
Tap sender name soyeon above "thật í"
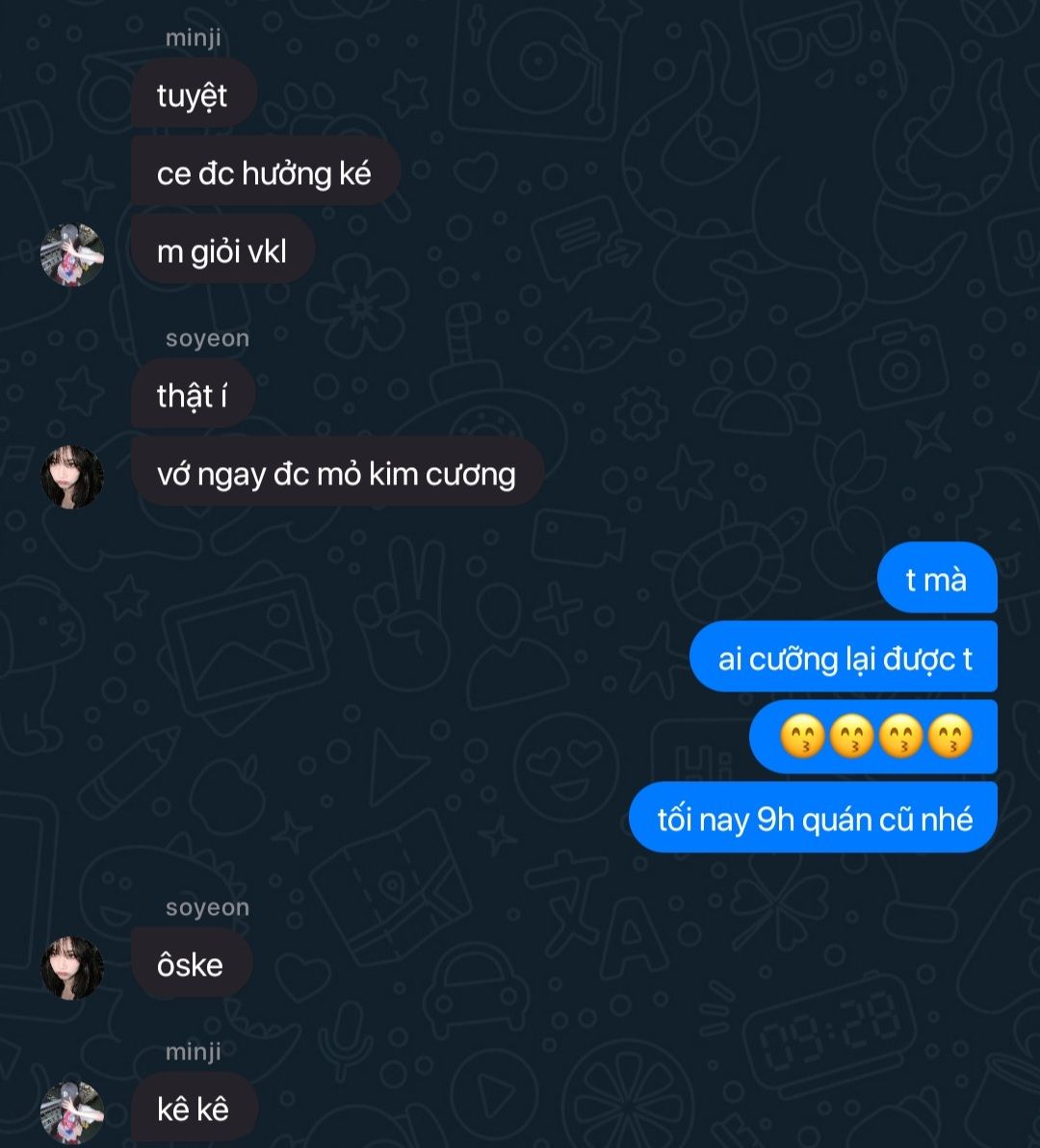click(x=207, y=339)
